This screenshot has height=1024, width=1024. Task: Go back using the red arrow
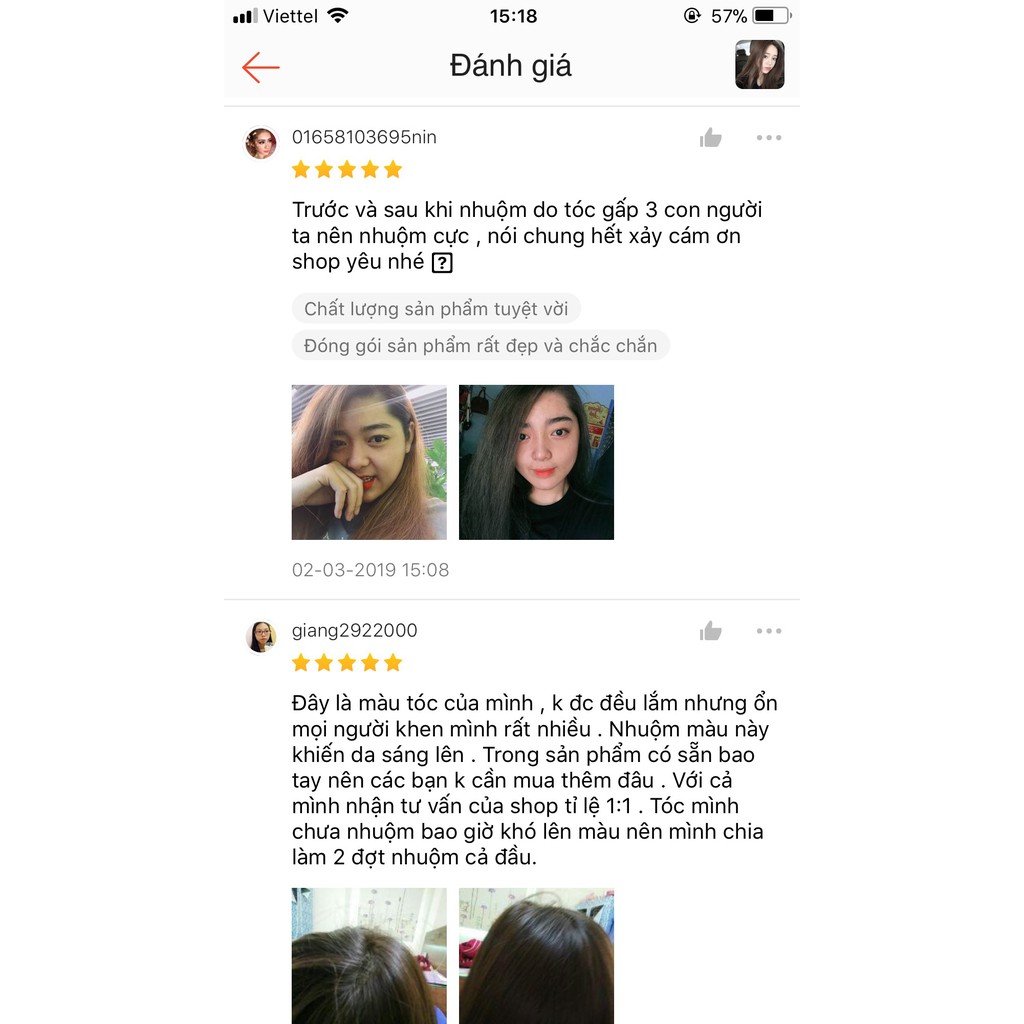tap(261, 67)
